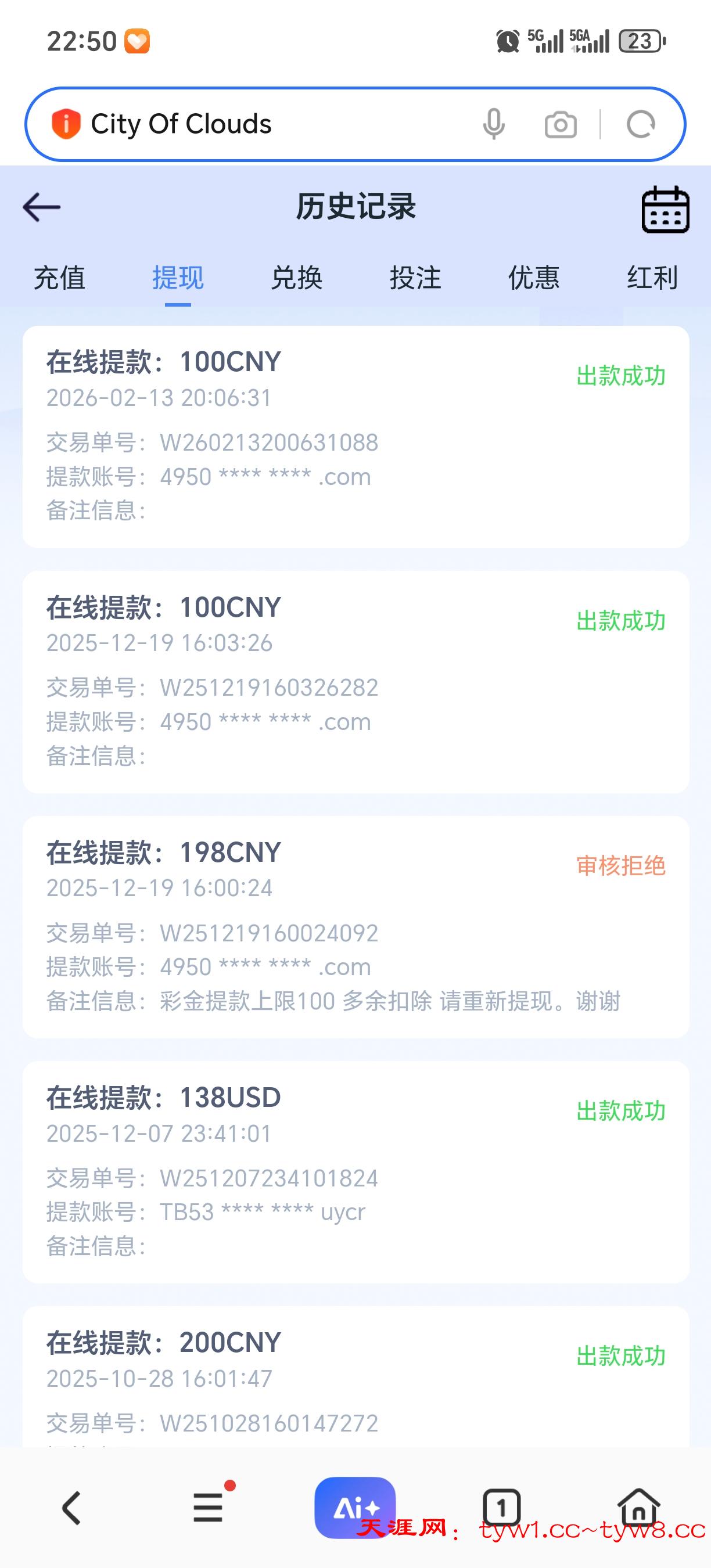This screenshot has height=1568, width=711.
Task: Switch to the 优惠 tab
Action: [x=534, y=278]
